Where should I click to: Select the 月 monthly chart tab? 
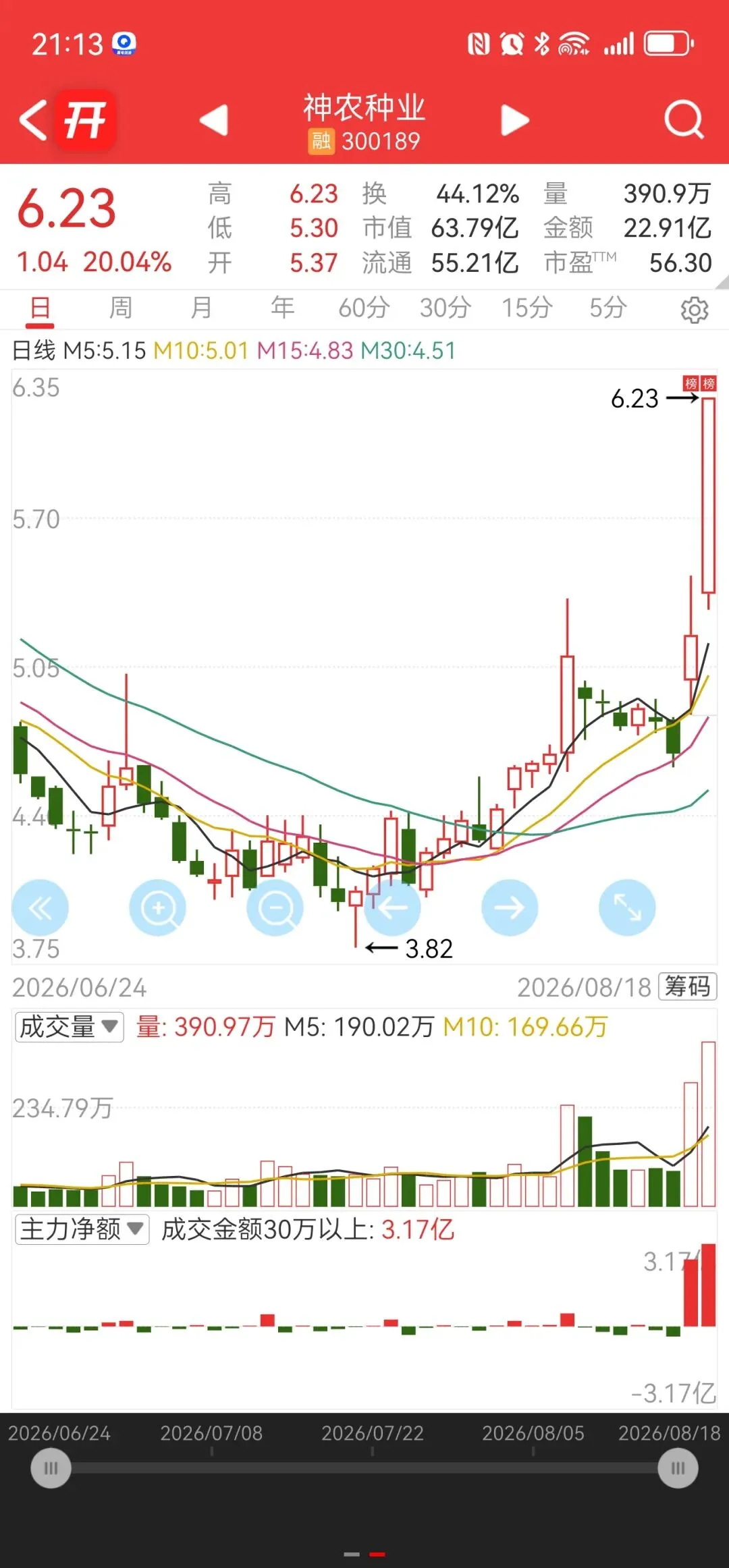click(x=201, y=308)
